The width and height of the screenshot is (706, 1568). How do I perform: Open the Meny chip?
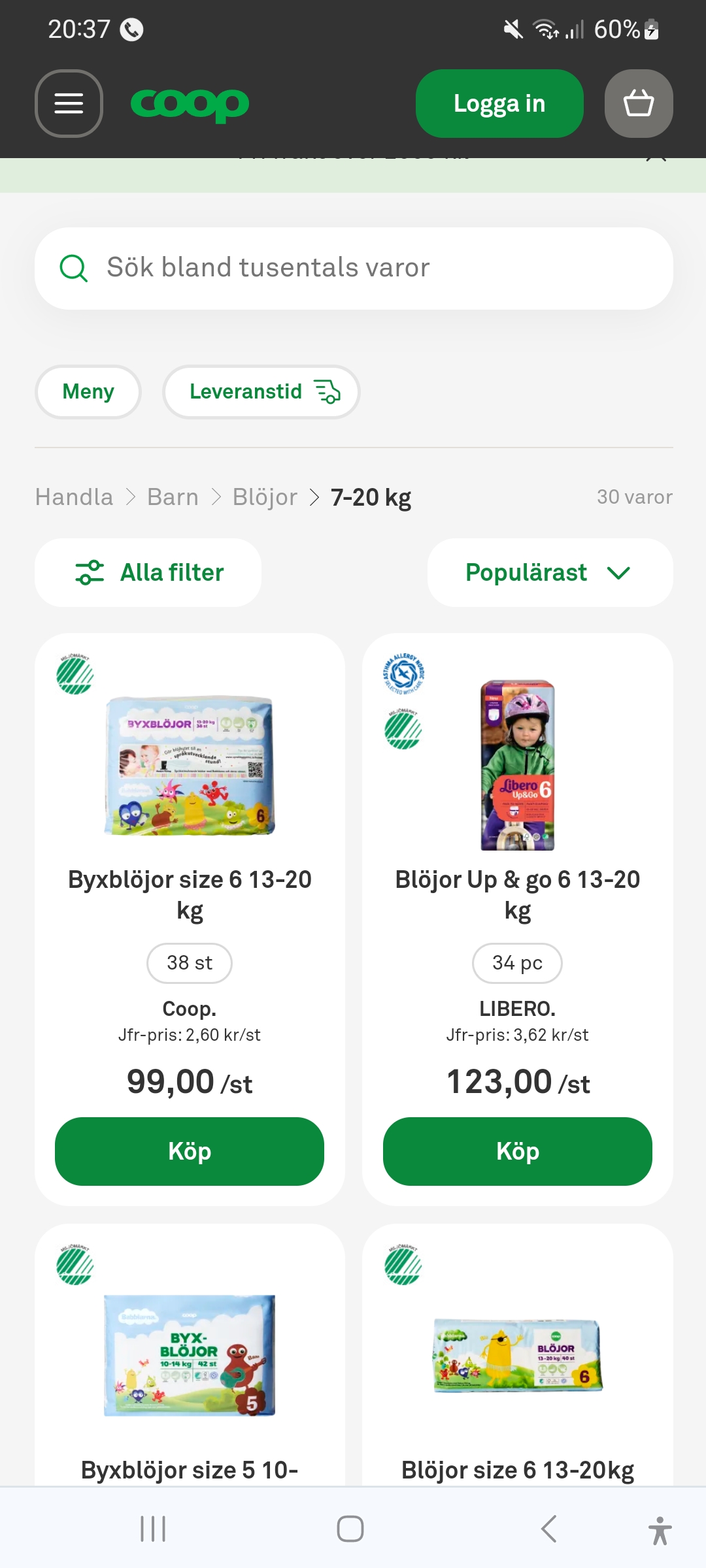[88, 391]
